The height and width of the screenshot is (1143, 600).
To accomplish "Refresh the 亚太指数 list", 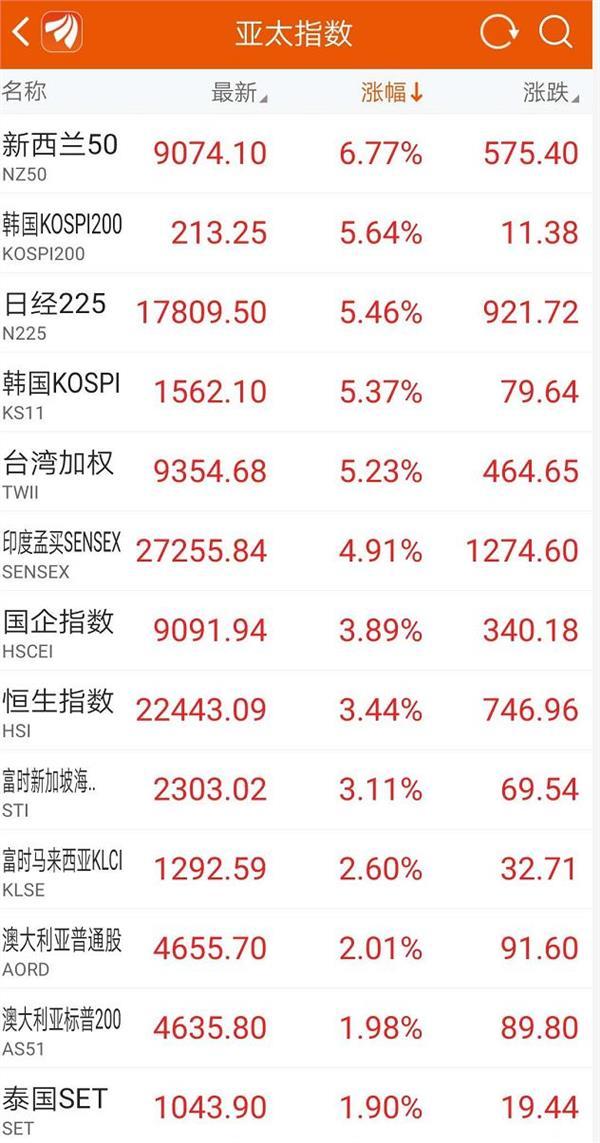I will (499, 33).
